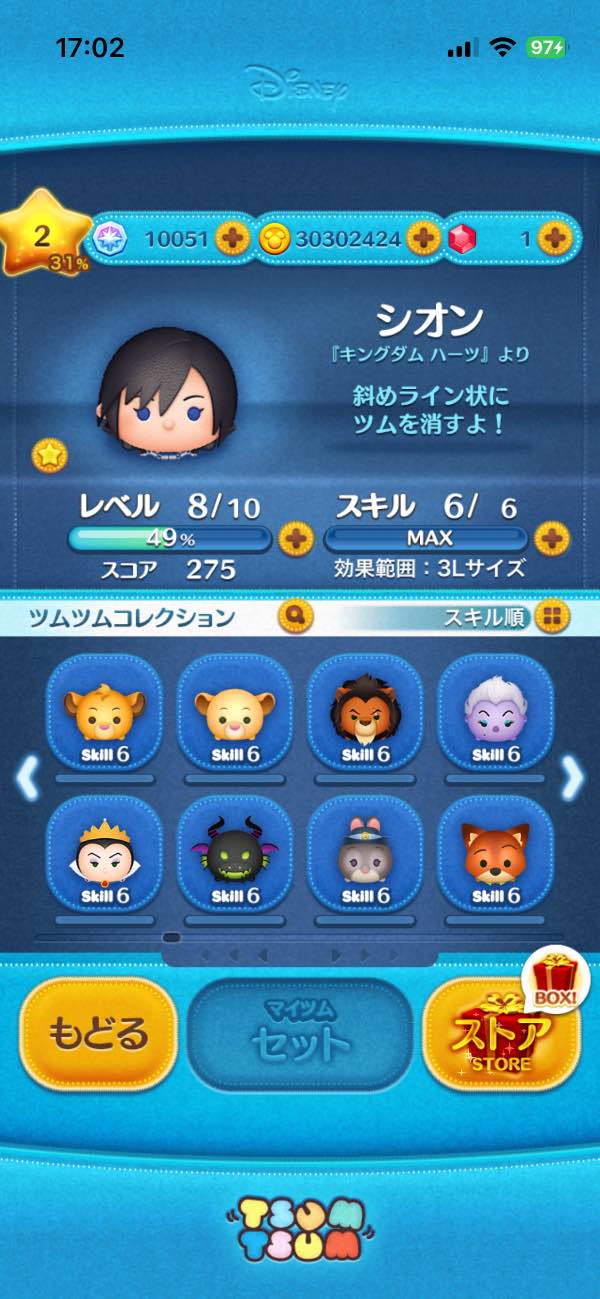Screen dimensions: 600x1299
Task: Select the Simba Tsum
Action: pos(105,712)
